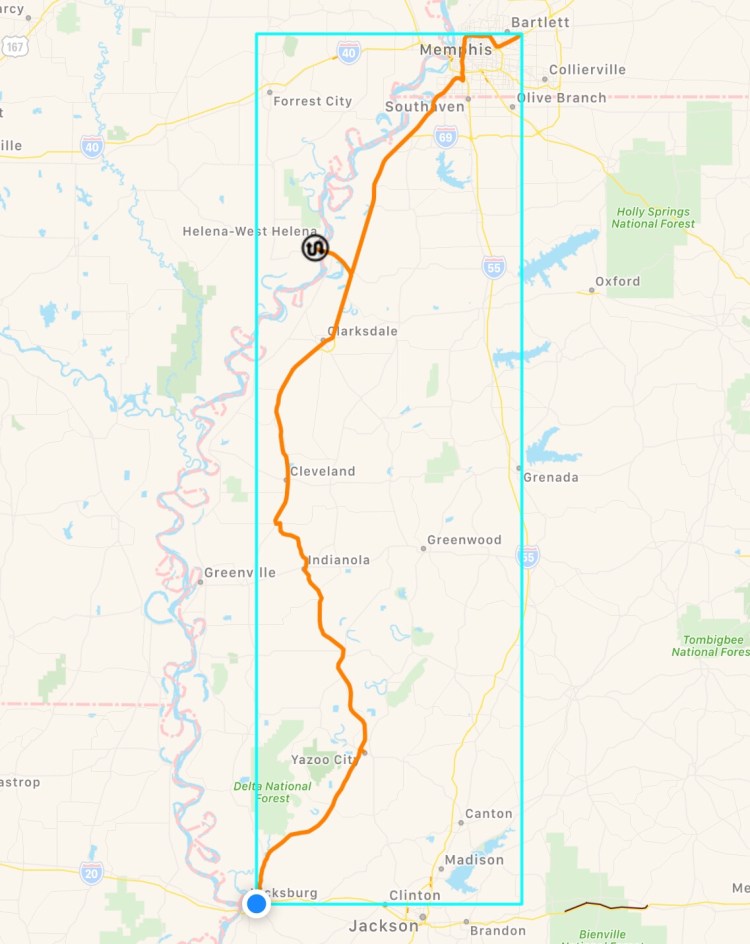Tap the S marker near Helena-West Helena

pos(315,248)
